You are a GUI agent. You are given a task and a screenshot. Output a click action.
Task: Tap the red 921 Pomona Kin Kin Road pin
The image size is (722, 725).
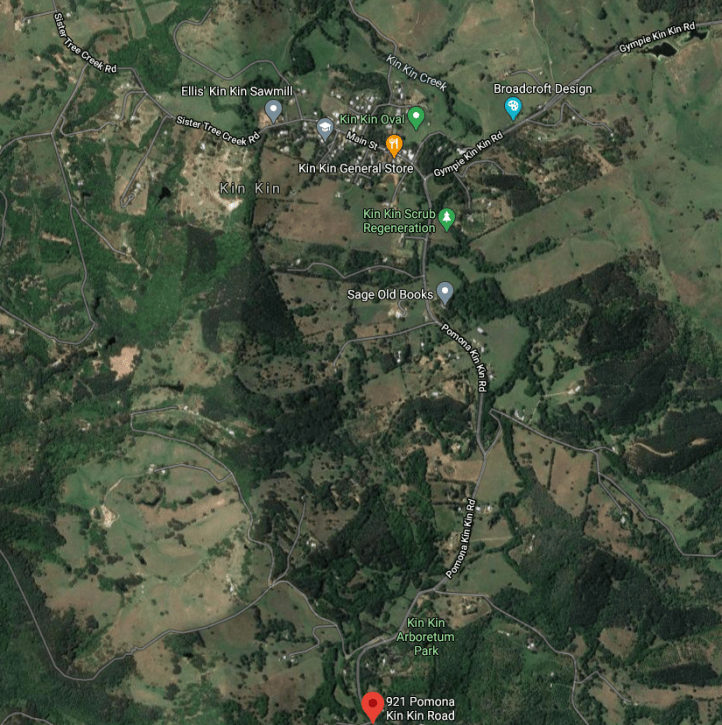(372, 705)
